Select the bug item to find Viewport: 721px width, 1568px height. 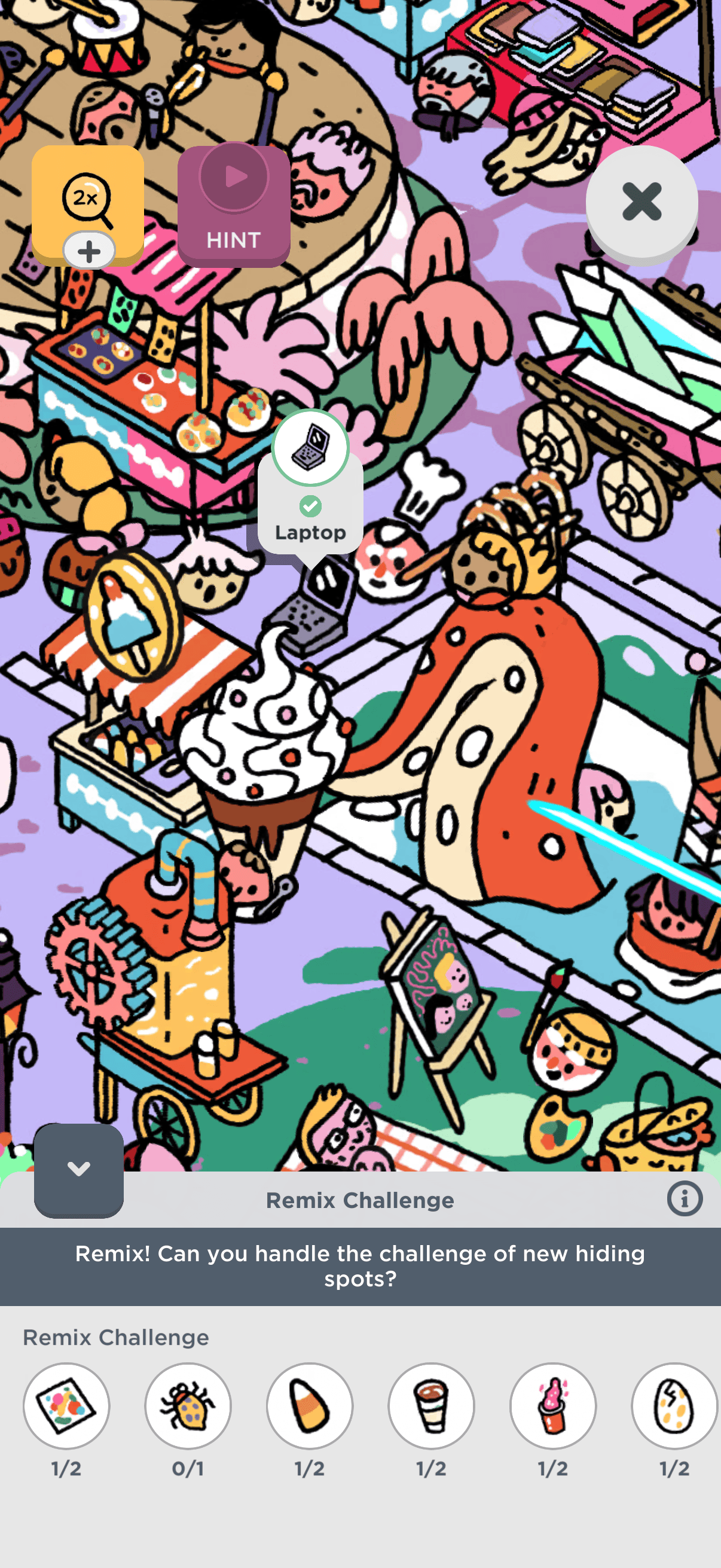tap(188, 1405)
